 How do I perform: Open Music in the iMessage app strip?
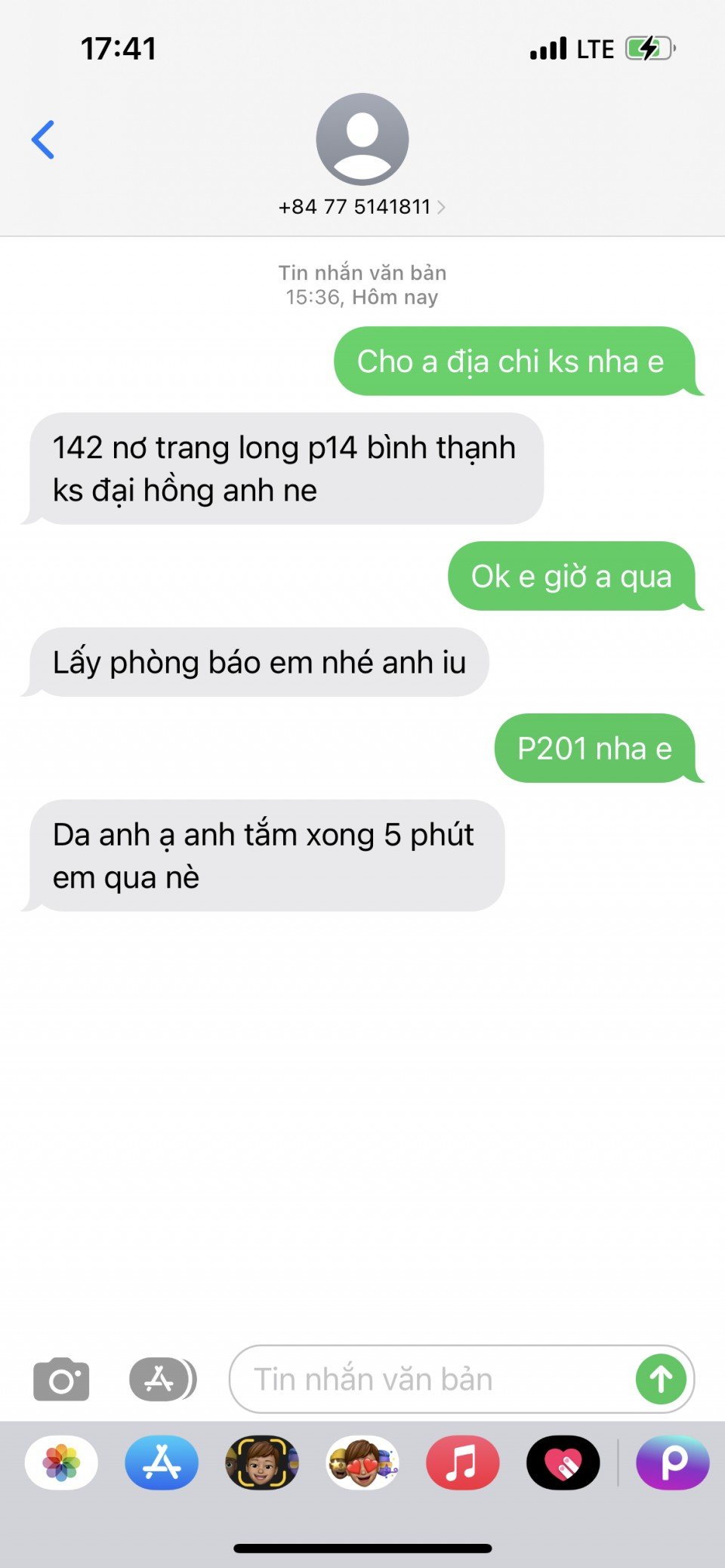point(462,1462)
